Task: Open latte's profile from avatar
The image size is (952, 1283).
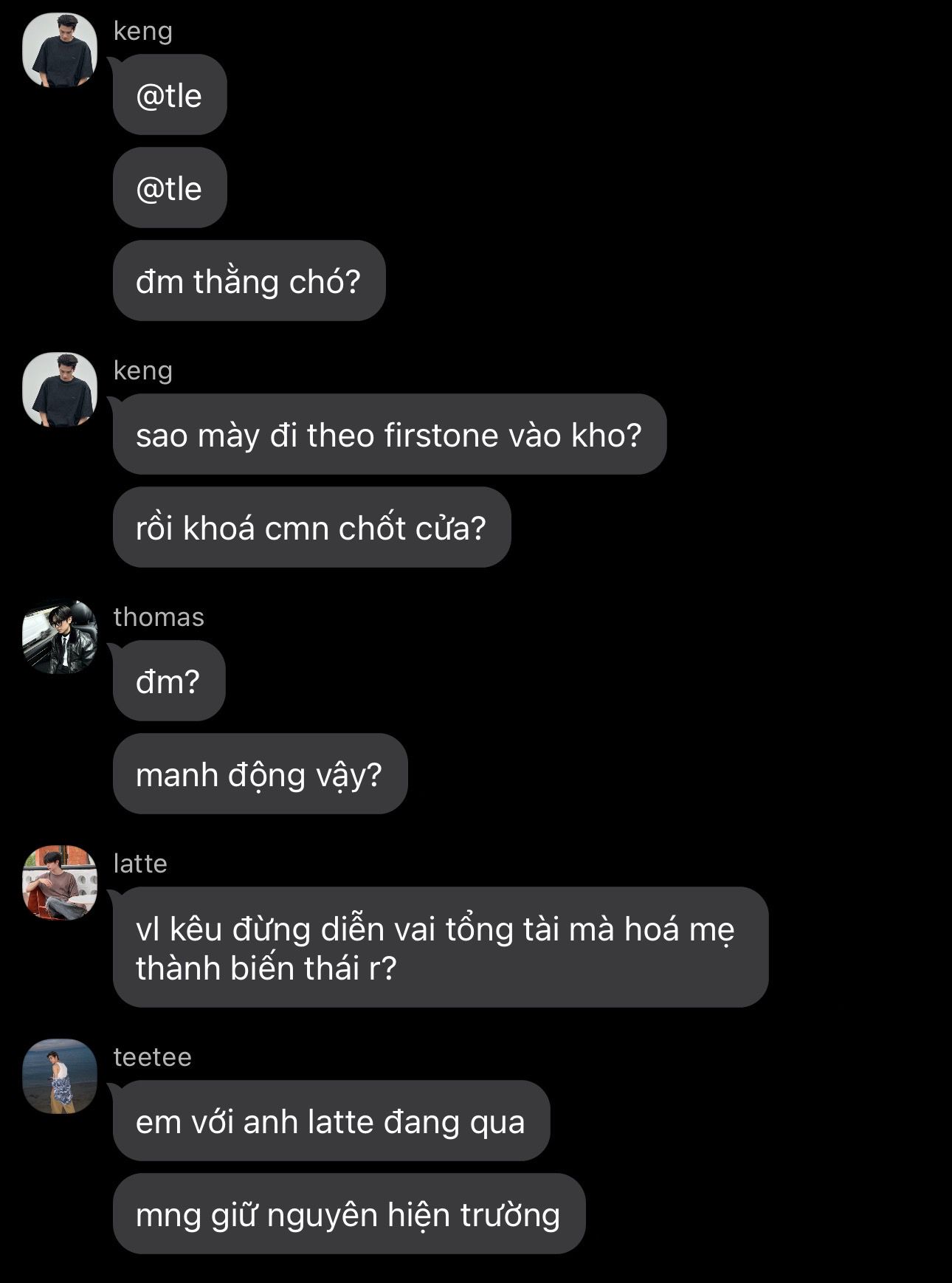Action: coord(60,883)
